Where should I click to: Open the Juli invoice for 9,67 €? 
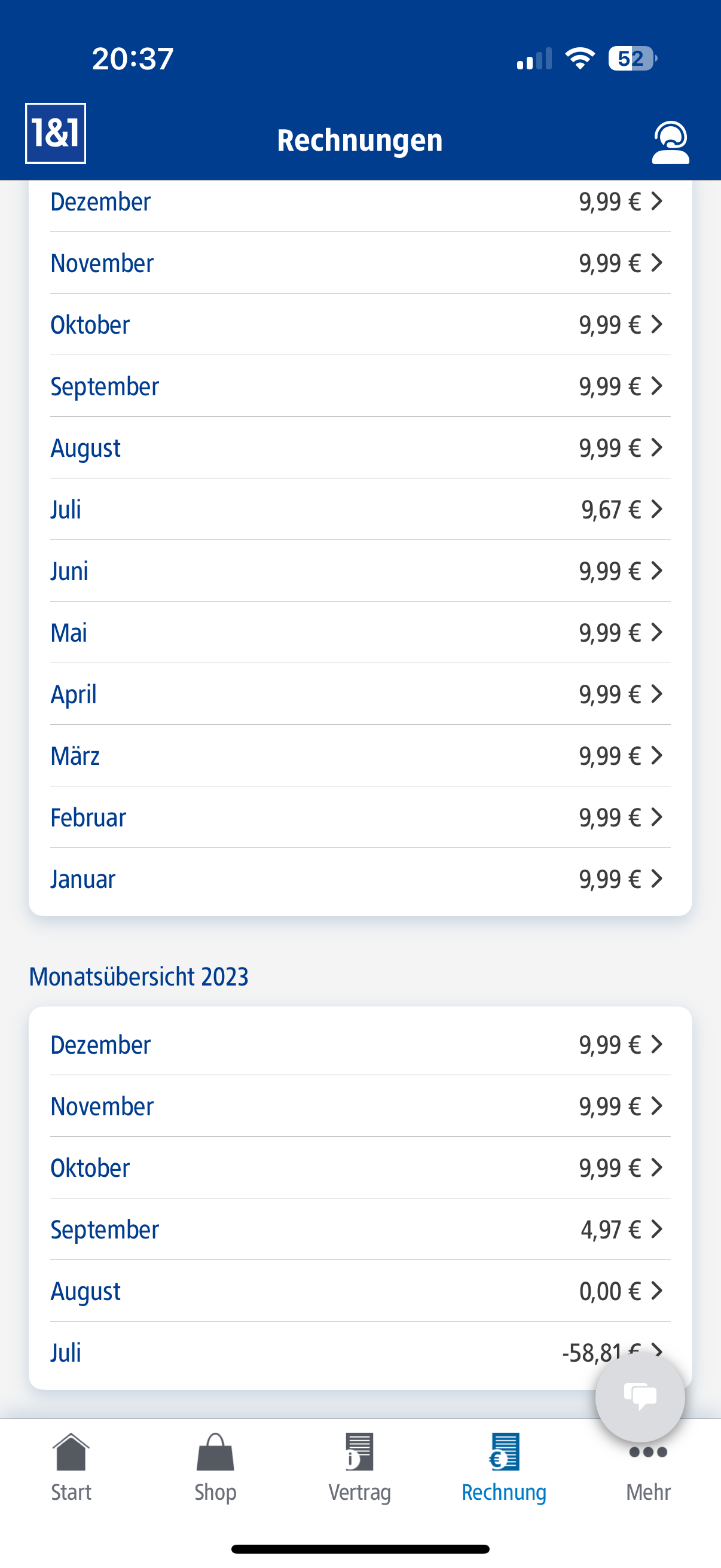pos(360,510)
